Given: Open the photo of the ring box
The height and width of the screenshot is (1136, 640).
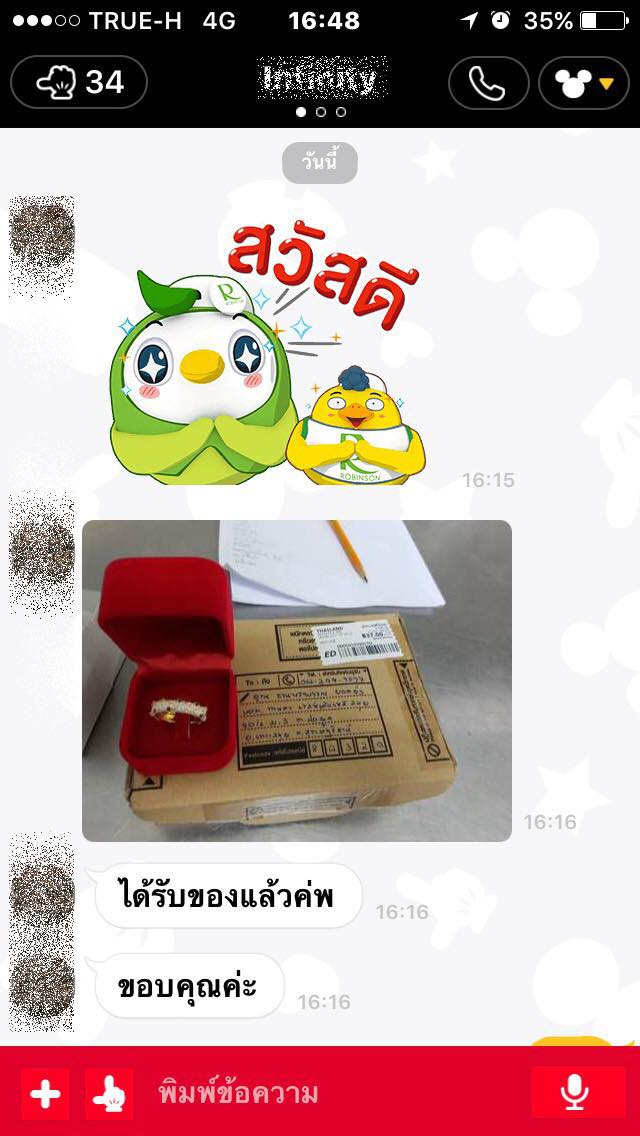Looking at the screenshot, I should pos(296,680).
